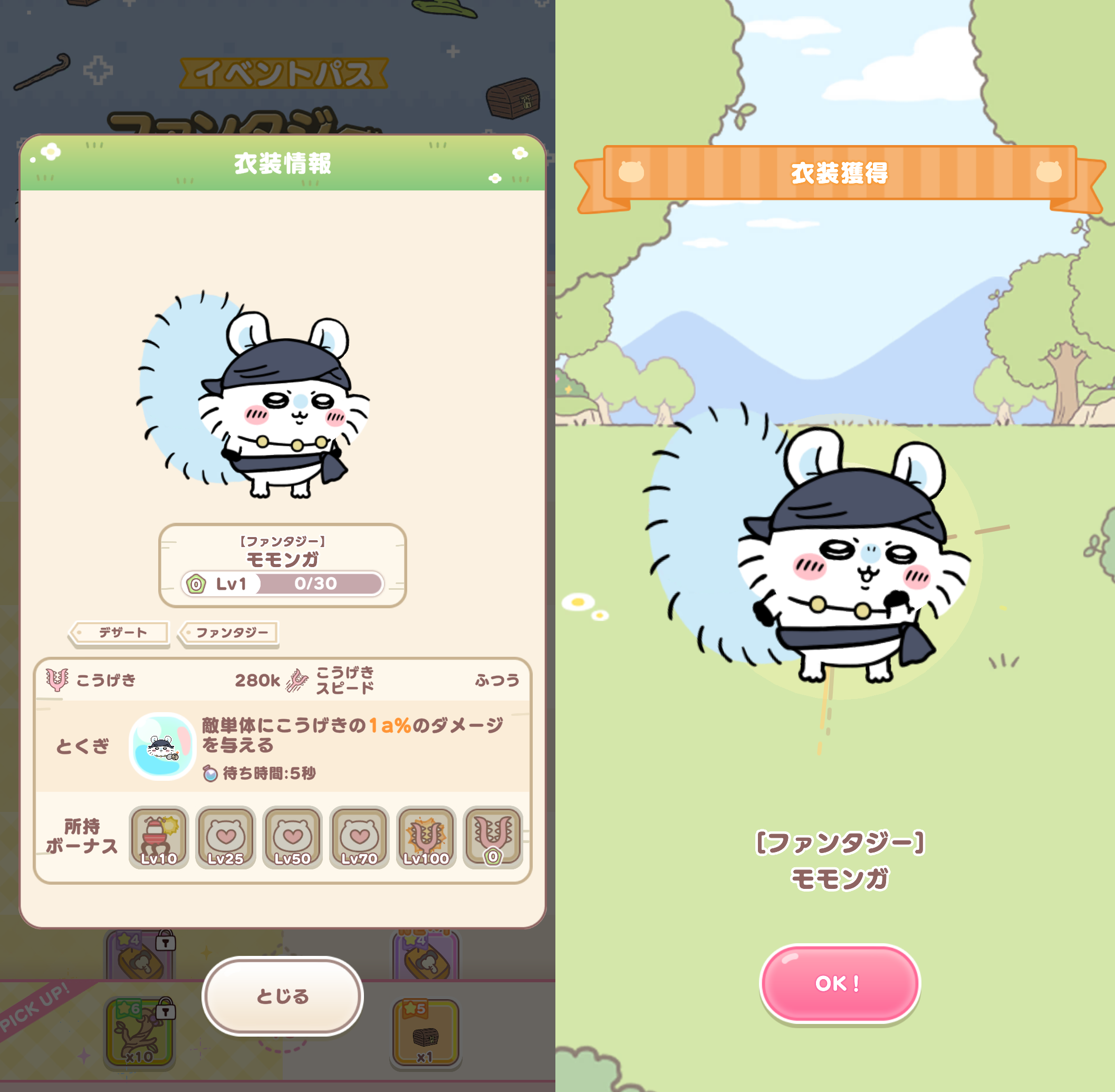This screenshot has height=1092, width=1115.
Task: Select the デザート tag chip
Action: point(120,632)
